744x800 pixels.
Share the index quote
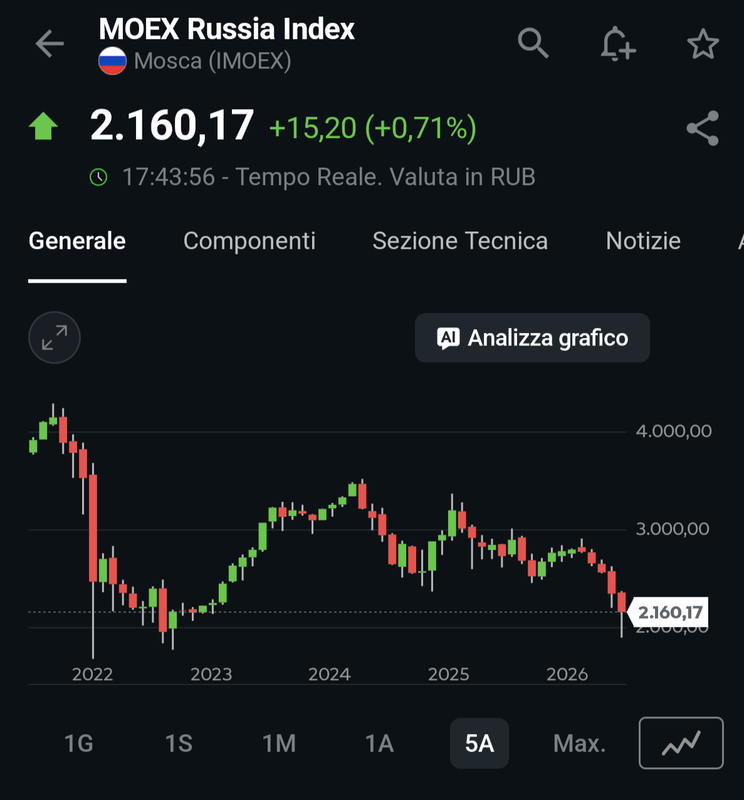tap(703, 128)
